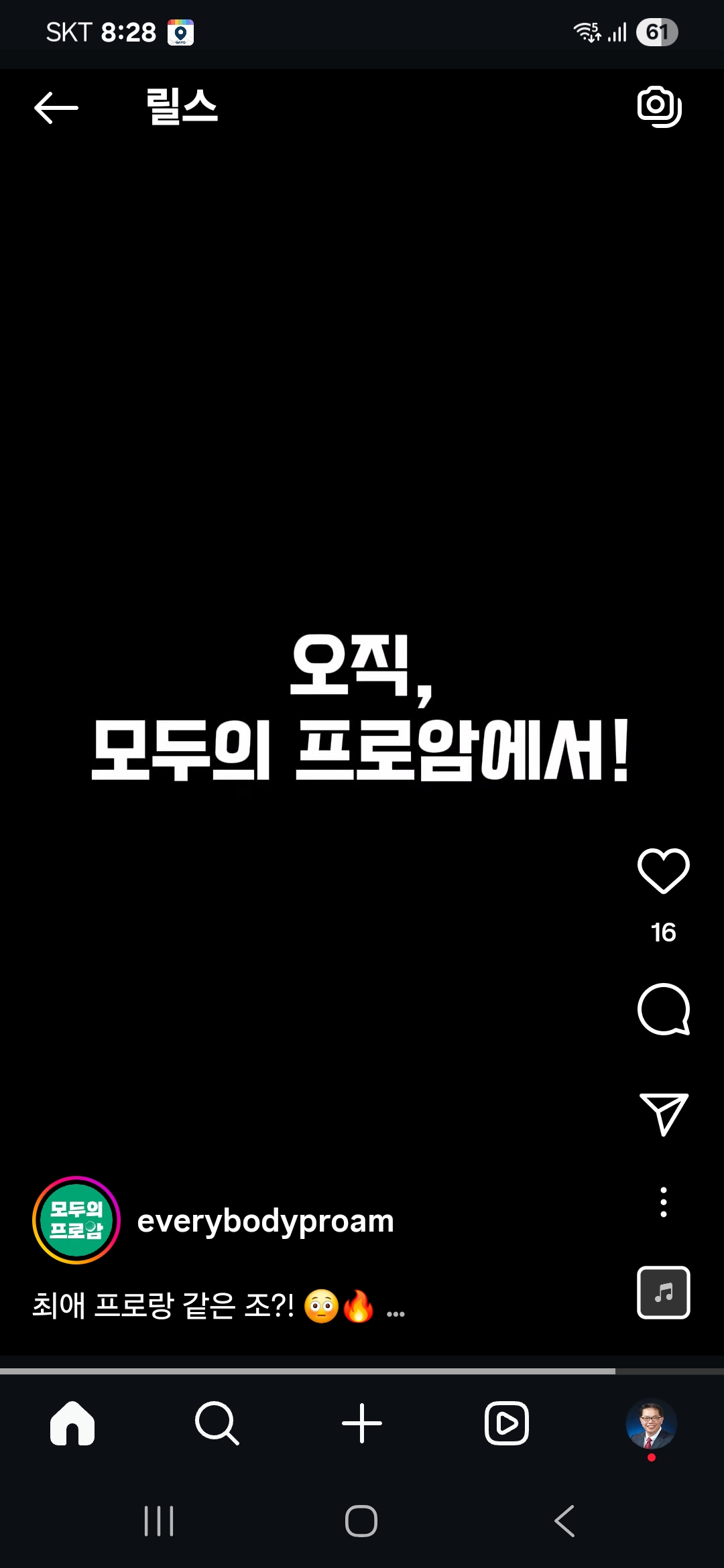Open the comments on this reel
This screenshot has width=724, height=1568.
[x=663, y=1009]
